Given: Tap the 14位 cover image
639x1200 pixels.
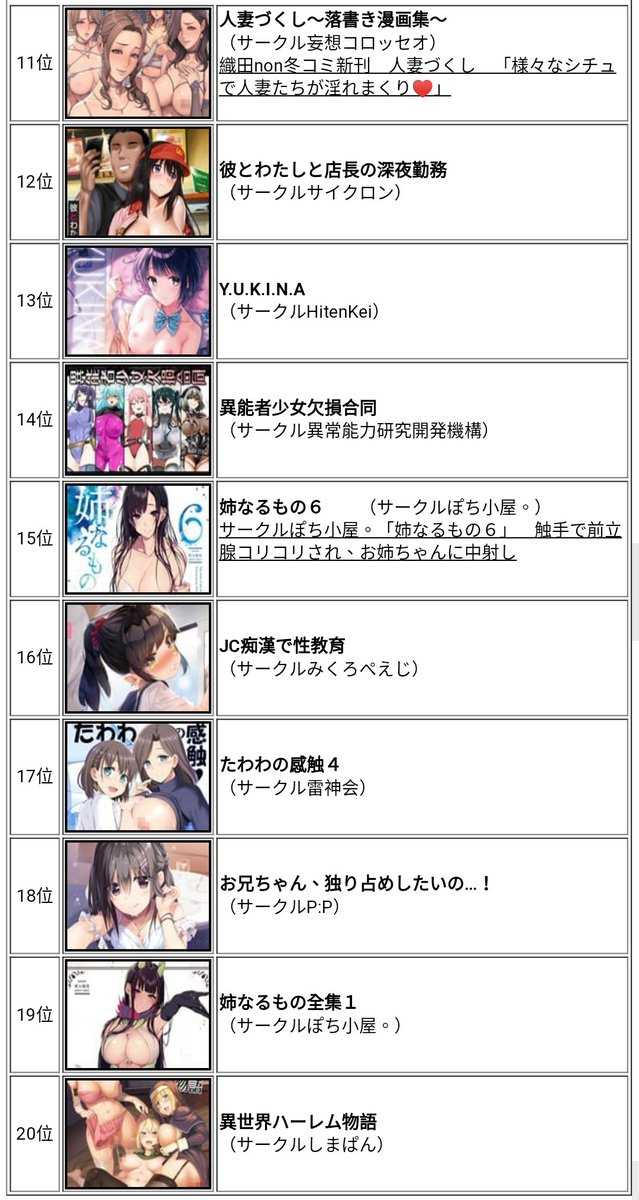Looking at the screenshot, I should click(x=138, y=419).
